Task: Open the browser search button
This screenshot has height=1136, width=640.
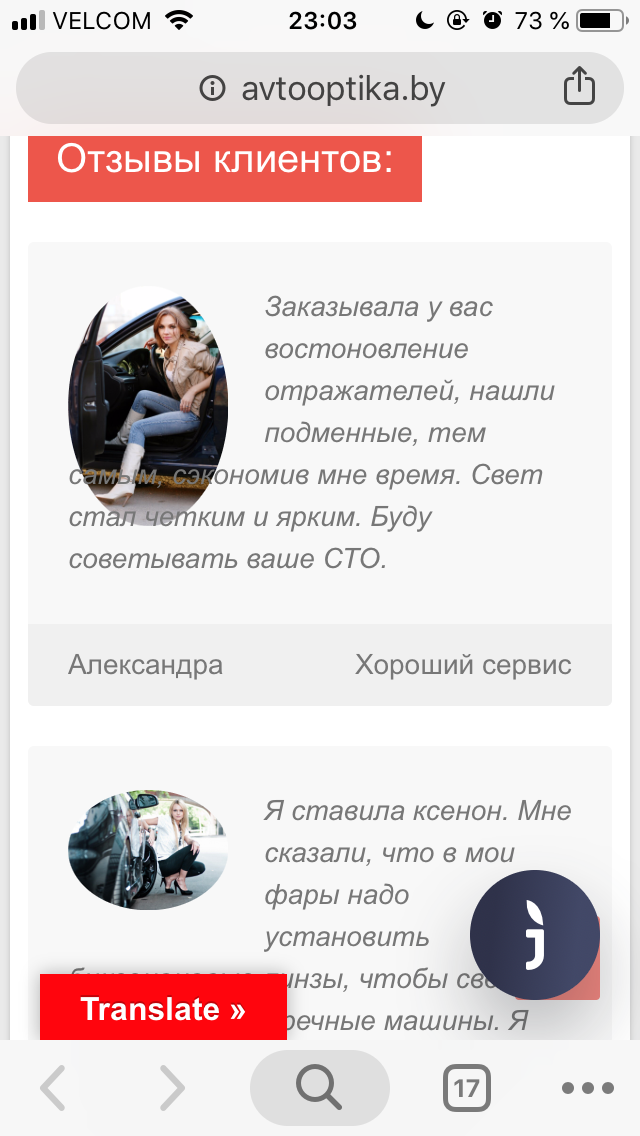Action: click(x=320, y=1087)
